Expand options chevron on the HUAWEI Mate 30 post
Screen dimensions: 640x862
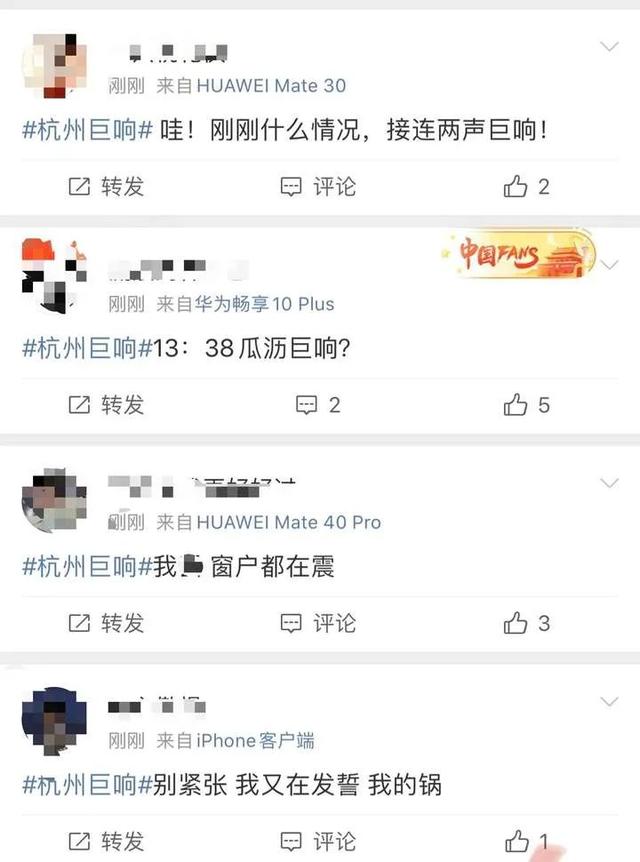(x=609, y=47)
